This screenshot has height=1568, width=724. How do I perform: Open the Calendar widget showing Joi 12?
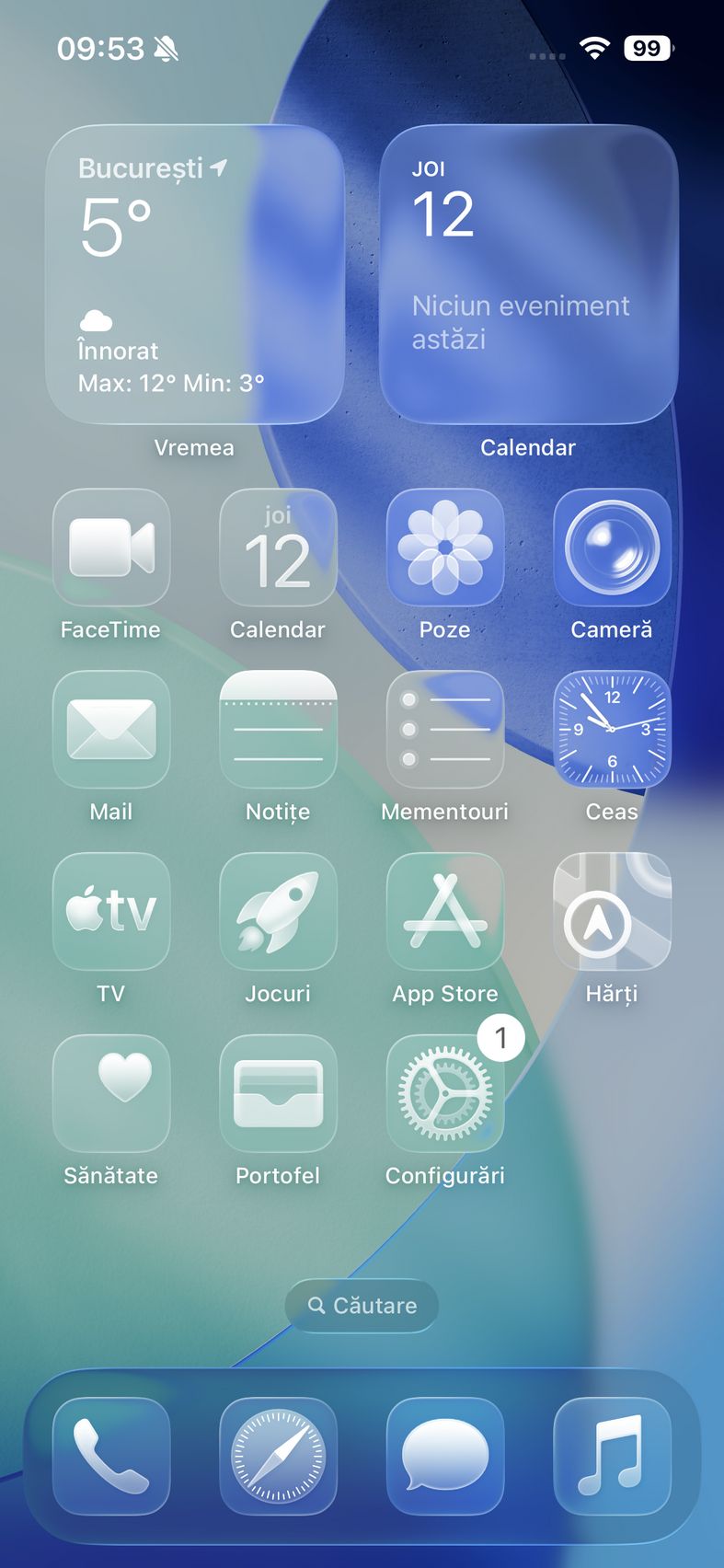(x=528, y=274)
